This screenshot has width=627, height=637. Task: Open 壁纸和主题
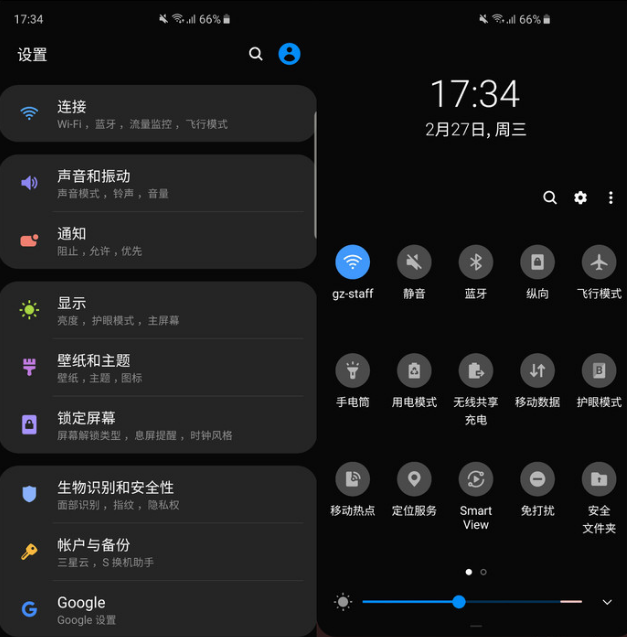click(x=158, y=367)
